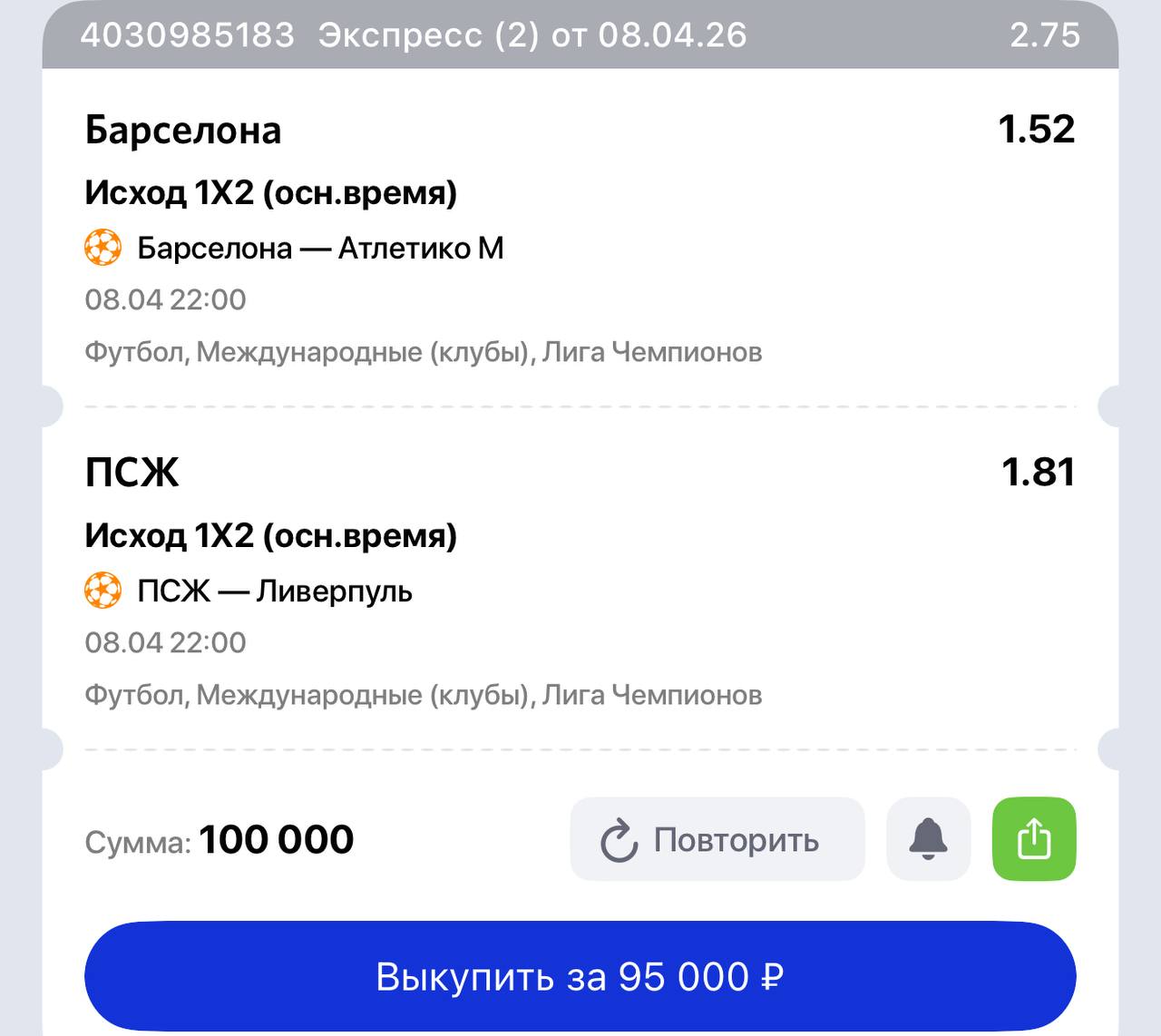Tap the green share bet icon
Screen dimensions: 1161x1036
pyautogui.click(x=1034, y=838)
